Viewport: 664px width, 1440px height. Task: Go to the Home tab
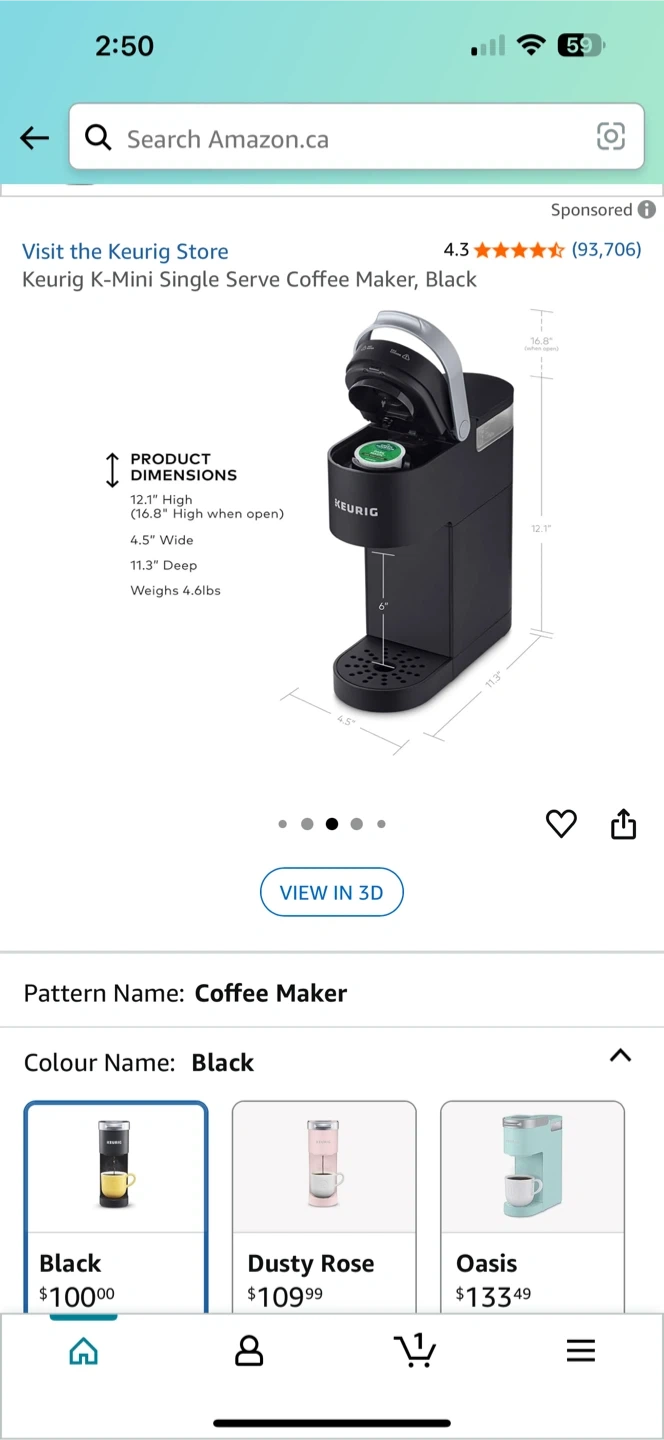[83, 1352]
